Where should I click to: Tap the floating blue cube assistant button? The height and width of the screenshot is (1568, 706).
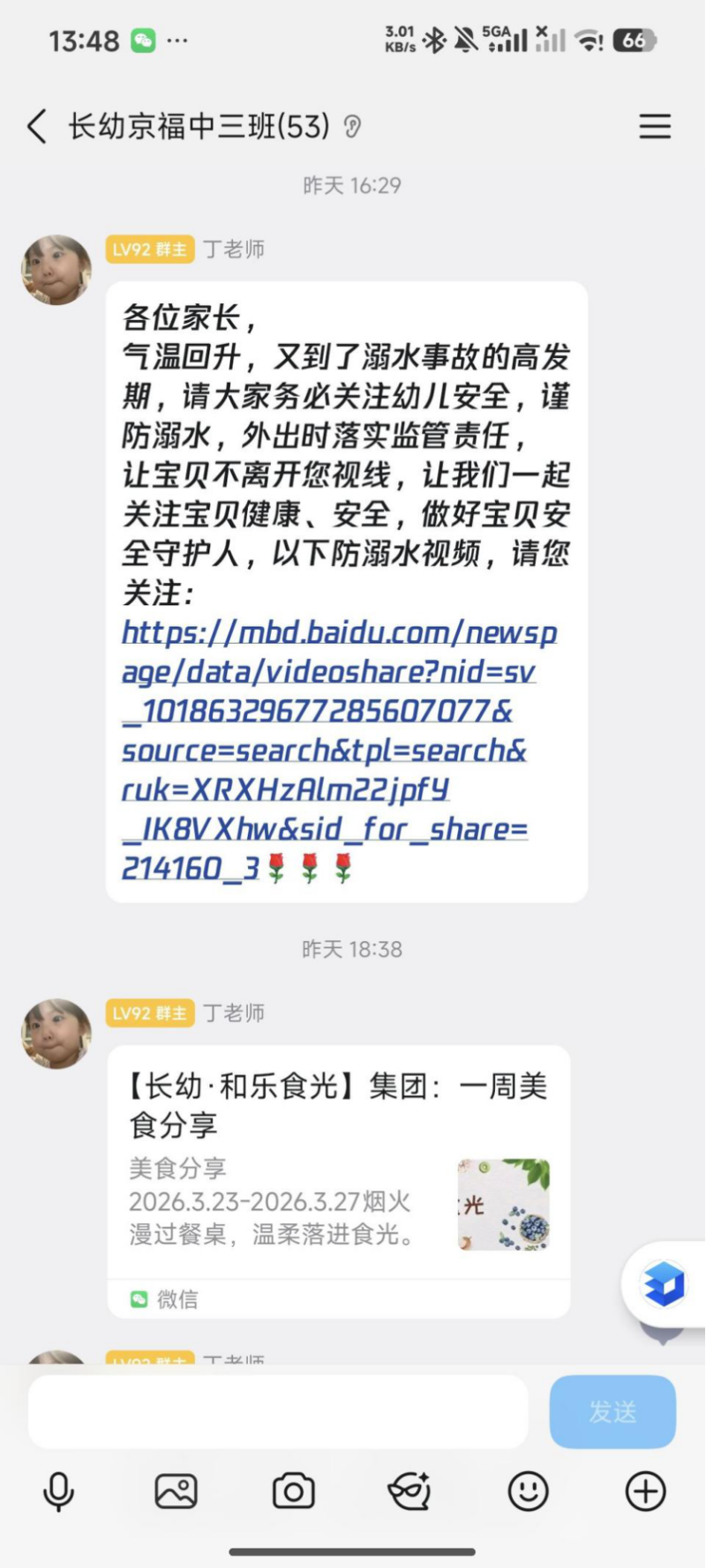[x=664, y=1283]
